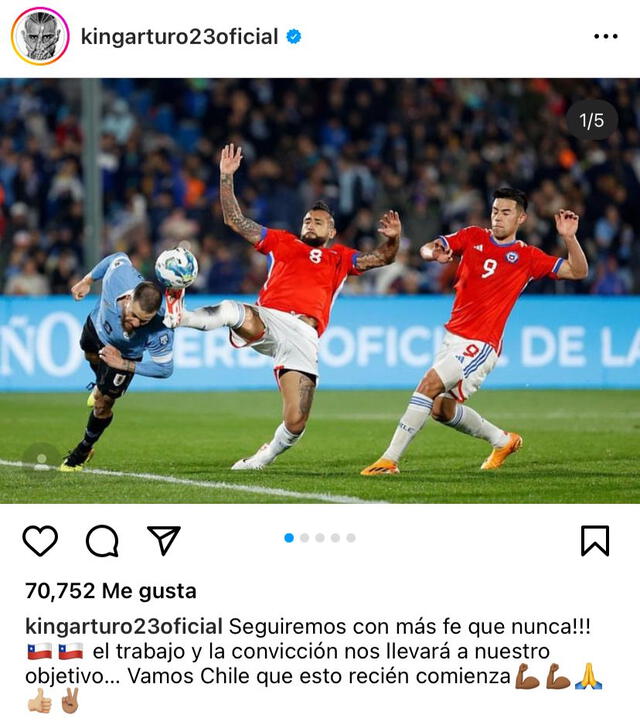
Task: Save the post with the bookmark icon
Action: click(x=594, y=541)
